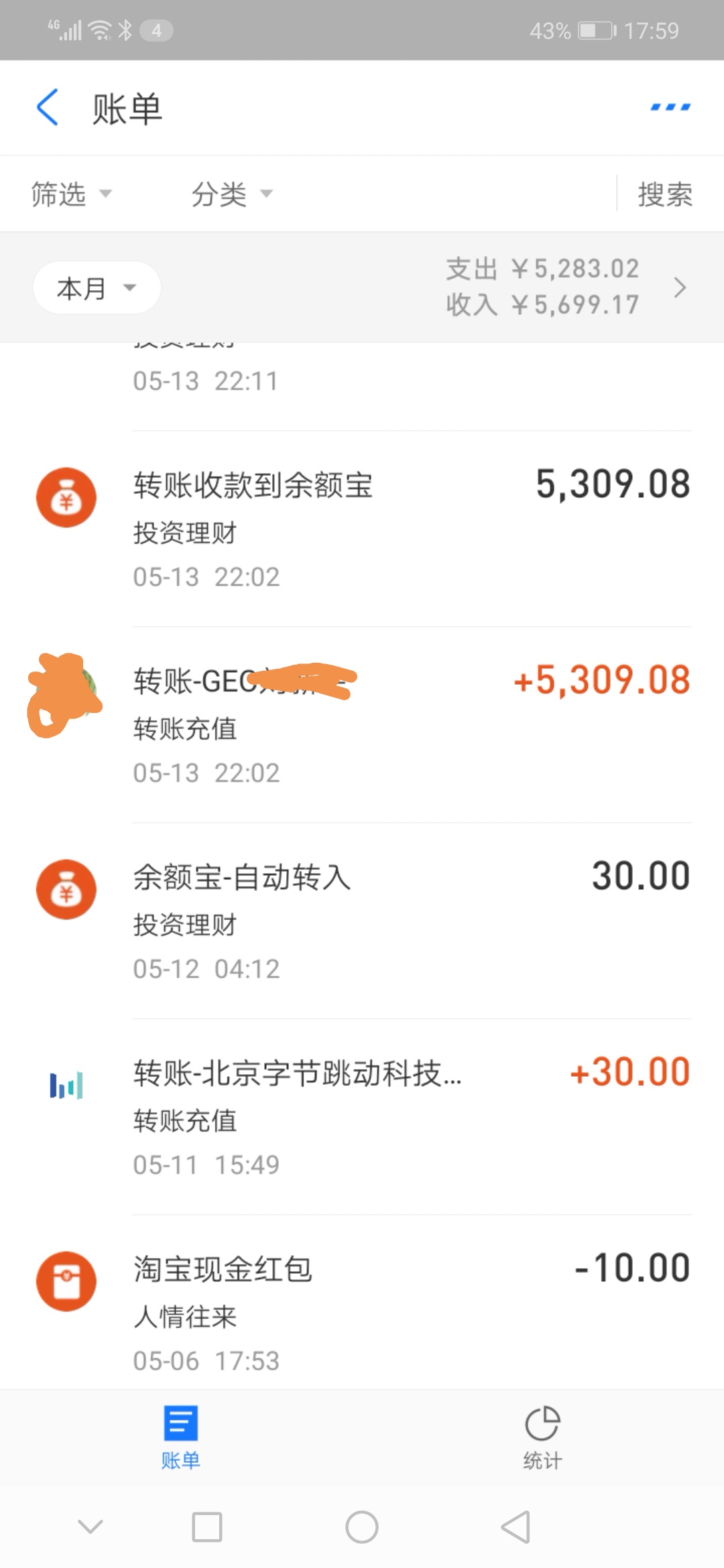Tap the 余额宝 money bag icon beside 转账收款到余额宝

66,497
